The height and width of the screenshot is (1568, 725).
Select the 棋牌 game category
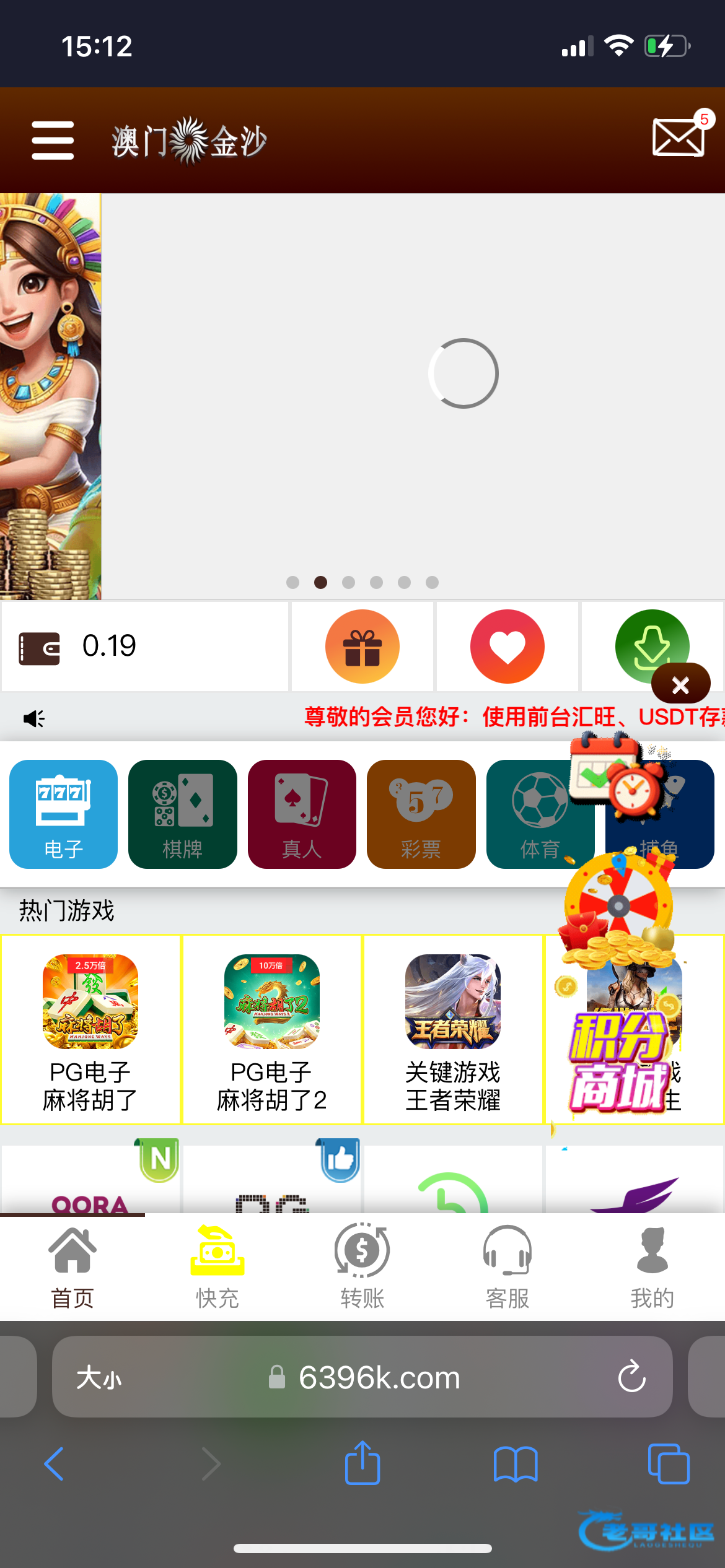(x=183, y=814)
